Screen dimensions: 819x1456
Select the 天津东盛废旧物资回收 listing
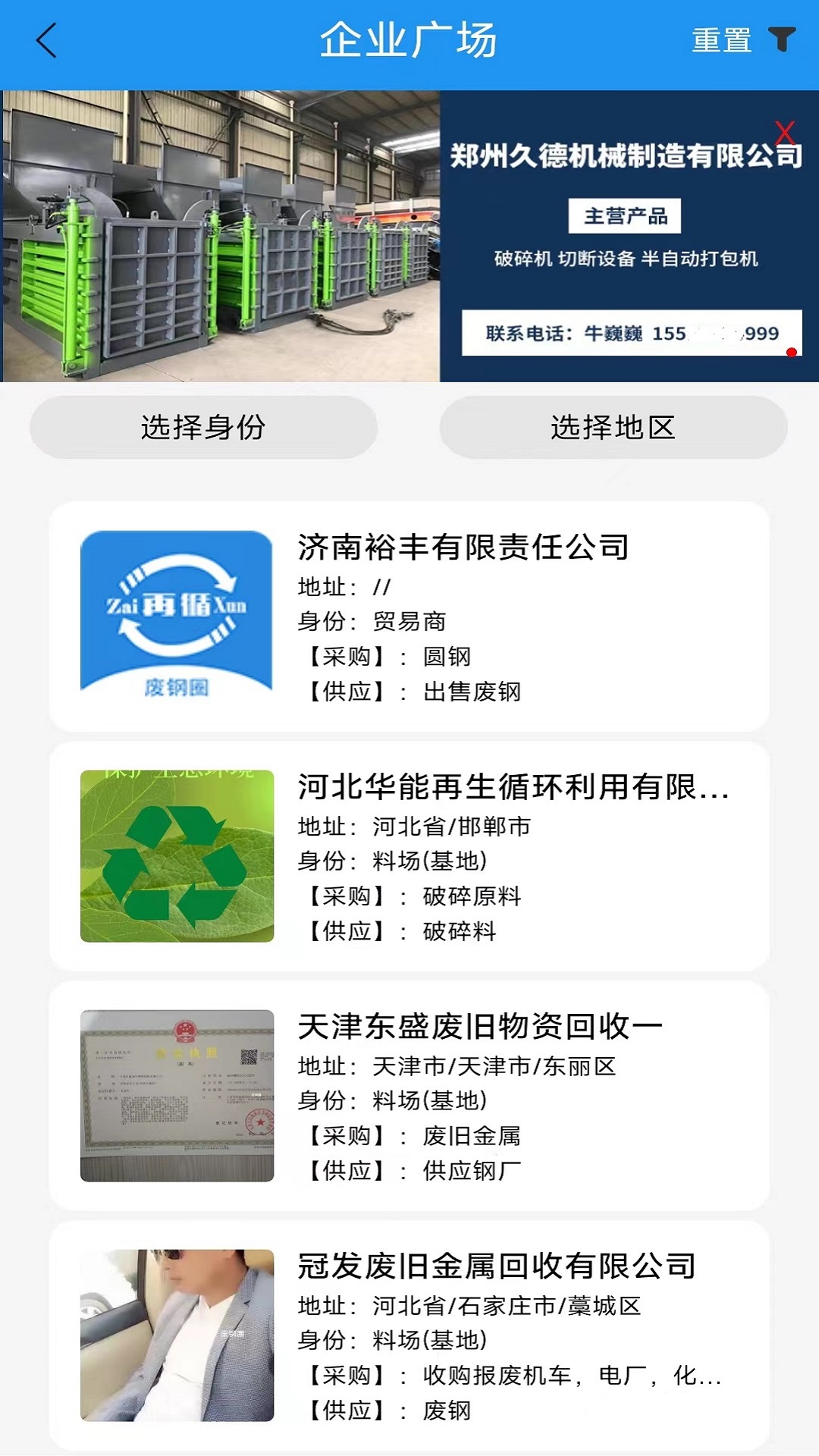tap(409, 1095)
